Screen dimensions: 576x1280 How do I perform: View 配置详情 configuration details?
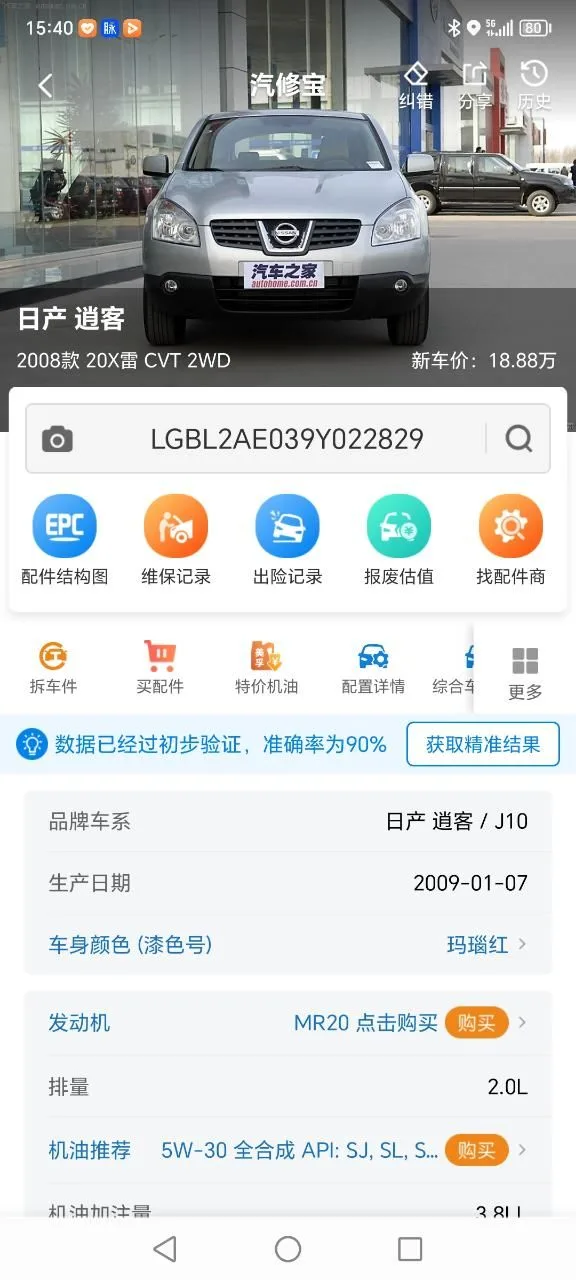373,668
